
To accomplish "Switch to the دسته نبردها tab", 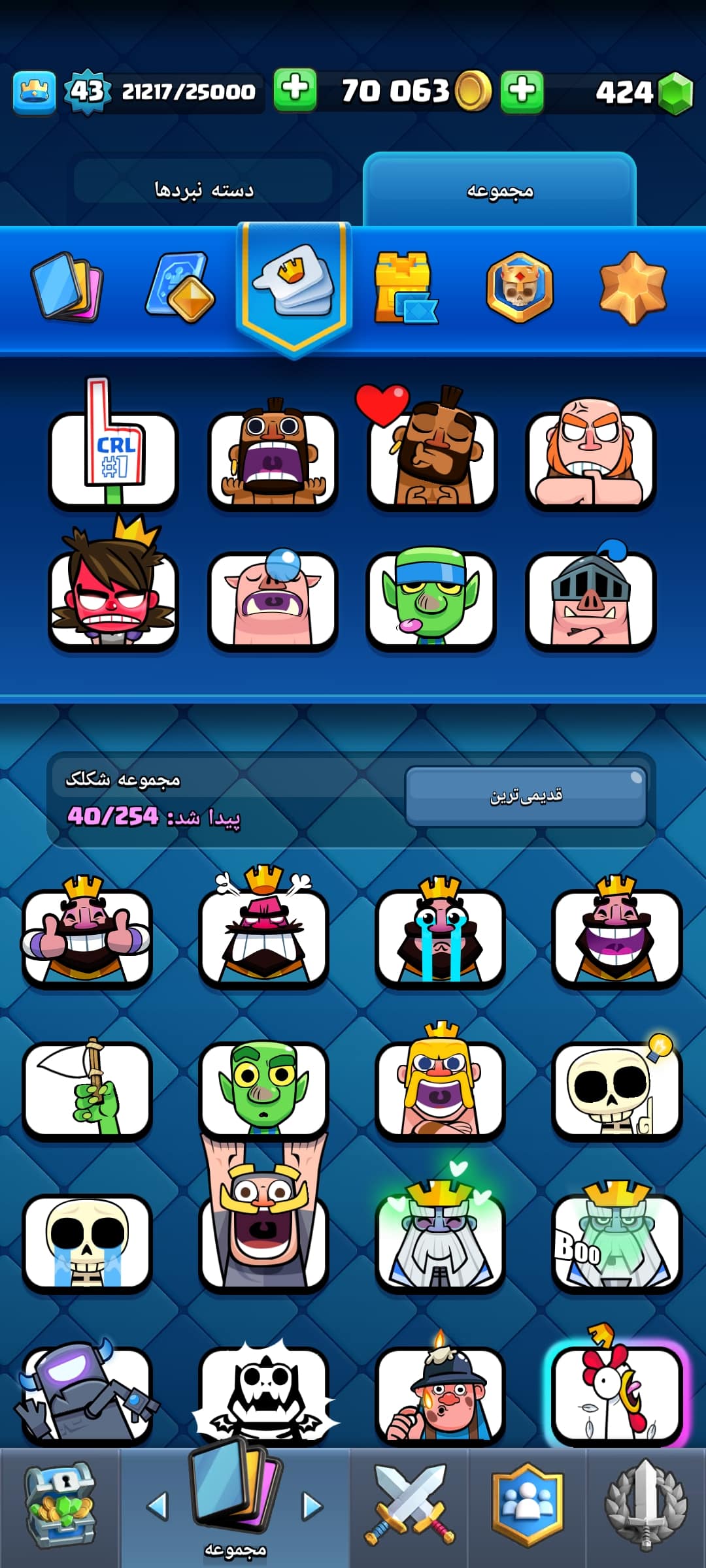I will click(203, 190).
